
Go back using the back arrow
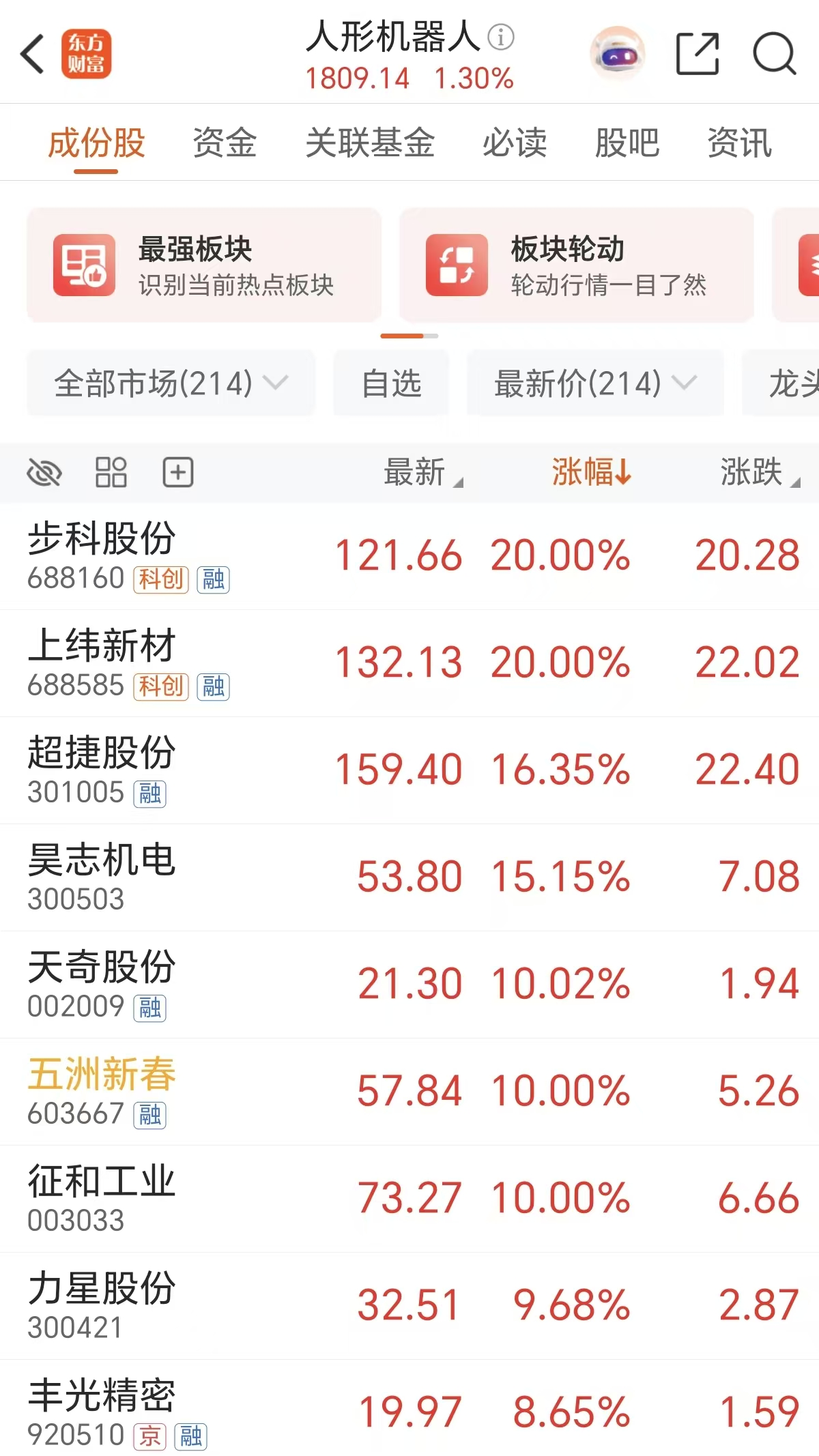coord(33,54)
